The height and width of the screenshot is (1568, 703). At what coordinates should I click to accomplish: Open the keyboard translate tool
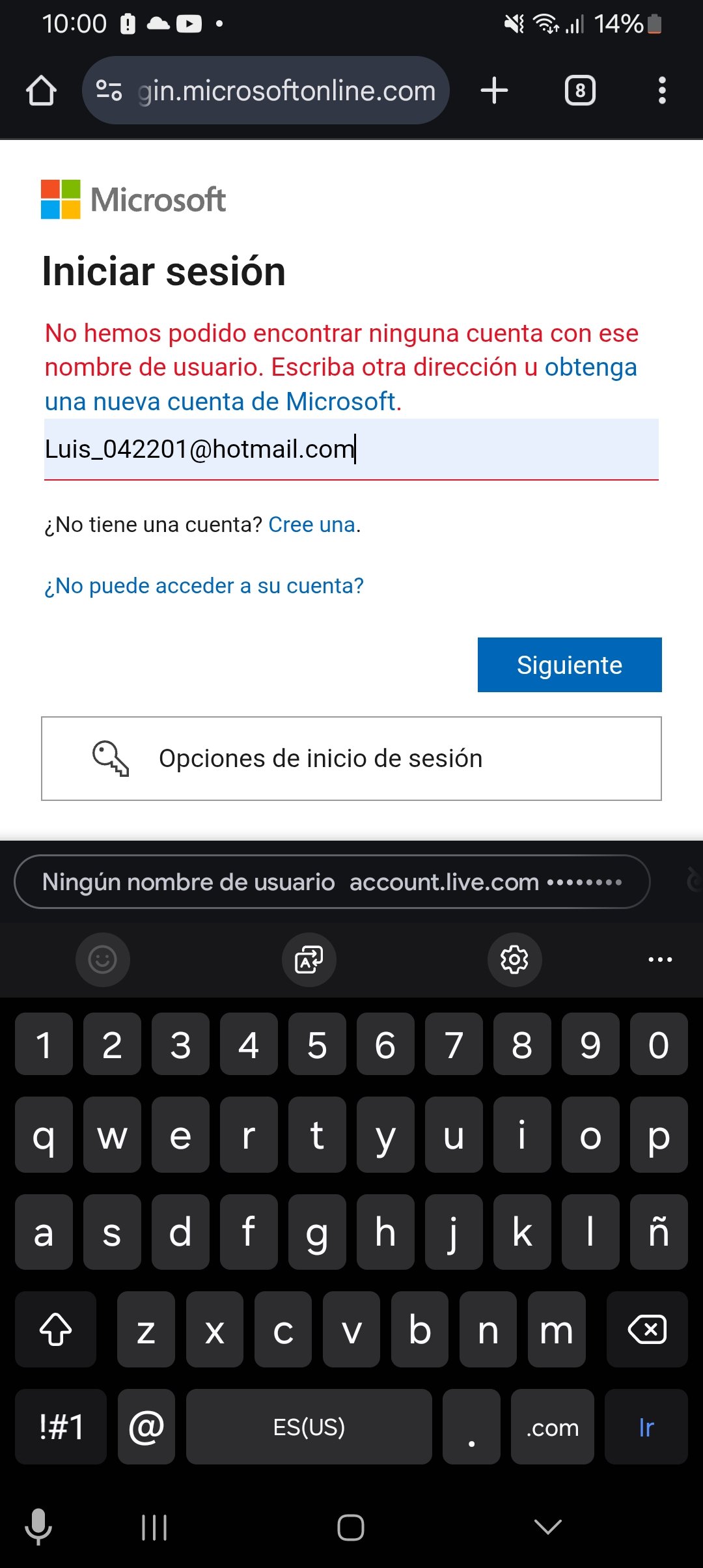(309, 959)
